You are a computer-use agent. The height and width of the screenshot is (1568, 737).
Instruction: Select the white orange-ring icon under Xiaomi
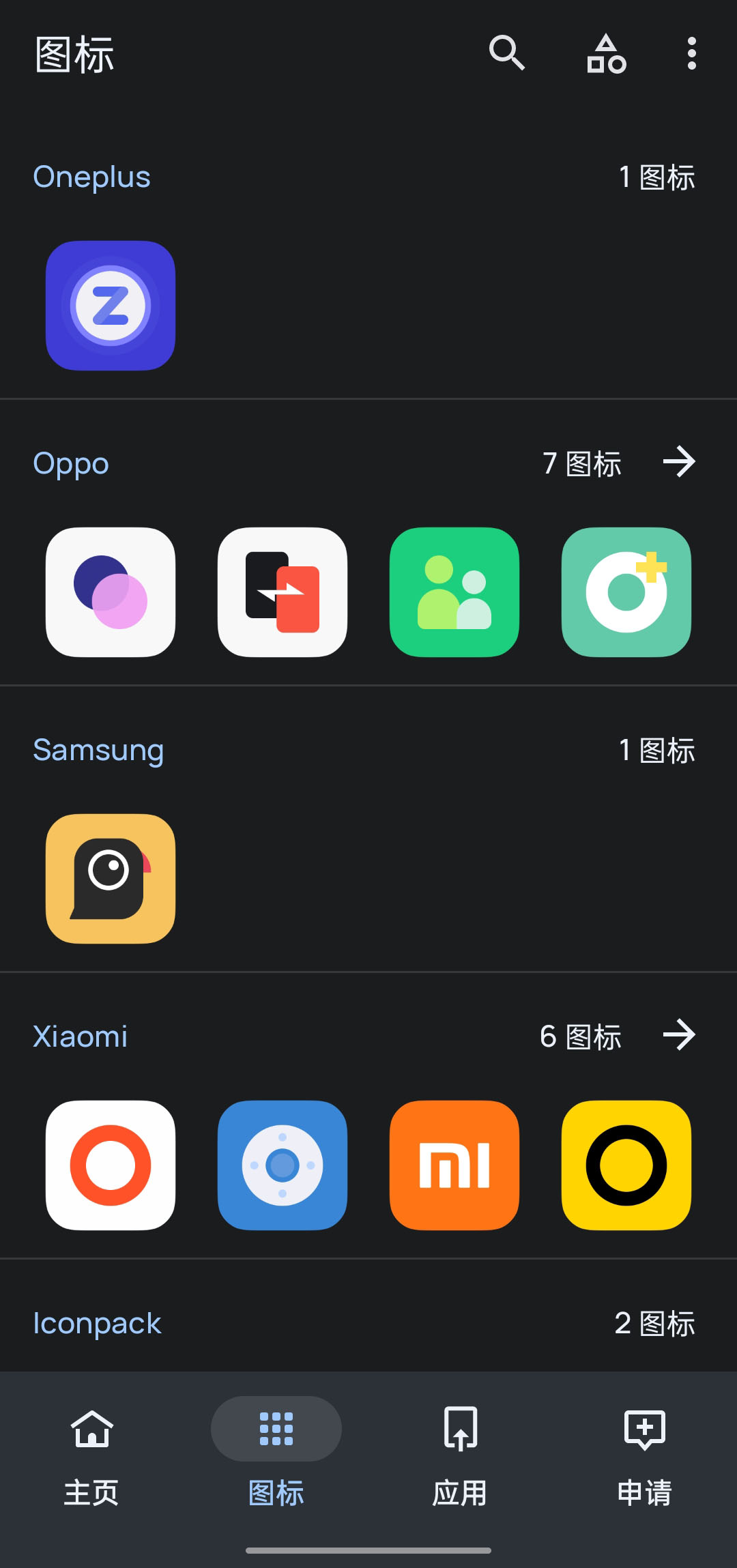point(110,1165)
